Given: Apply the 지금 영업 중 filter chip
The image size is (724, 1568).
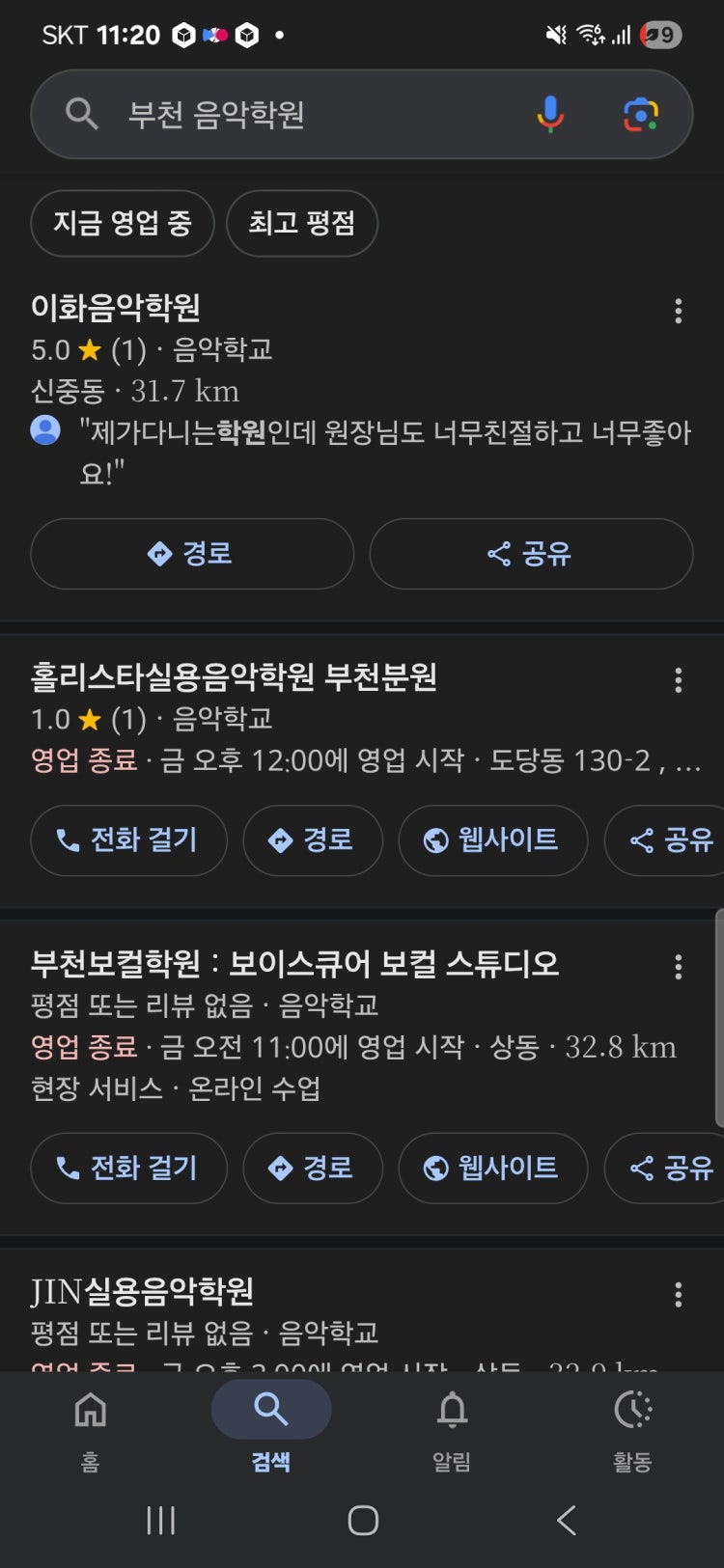Looking at the screenshot, I should pos(123,224).
